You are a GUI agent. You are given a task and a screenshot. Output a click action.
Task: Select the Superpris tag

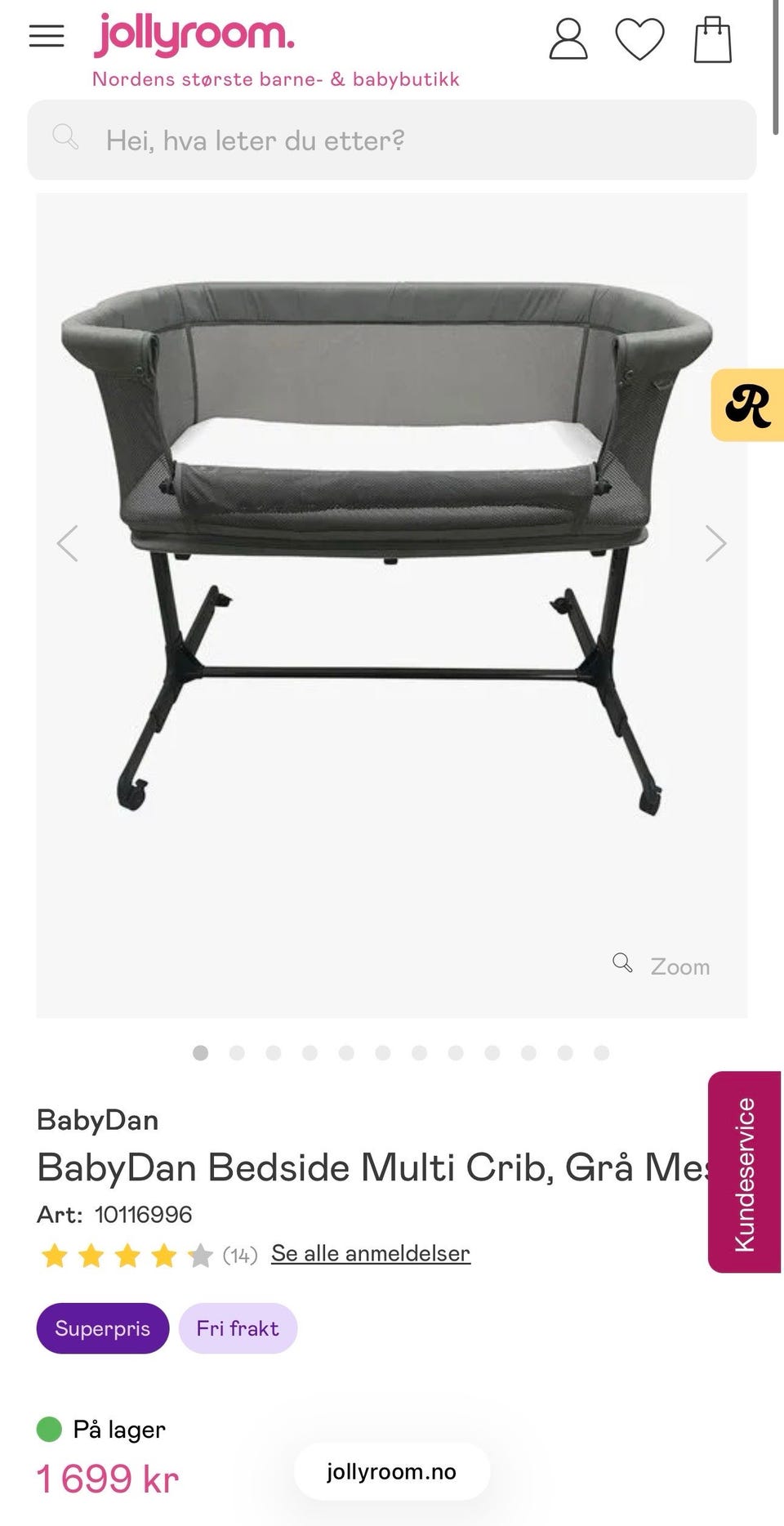(x=103, y=1328)
